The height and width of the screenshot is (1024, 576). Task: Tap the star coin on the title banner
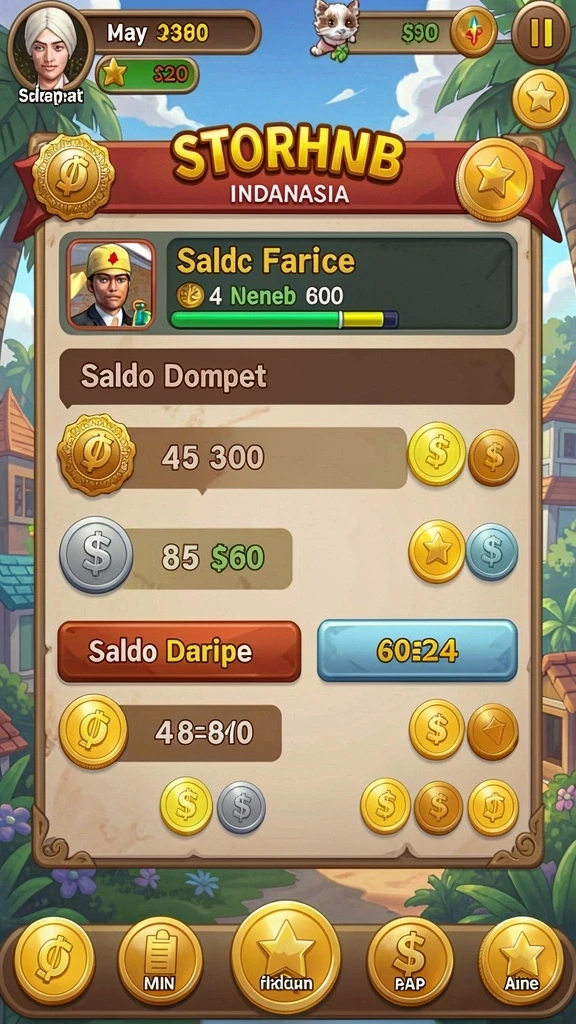point(494,180)
